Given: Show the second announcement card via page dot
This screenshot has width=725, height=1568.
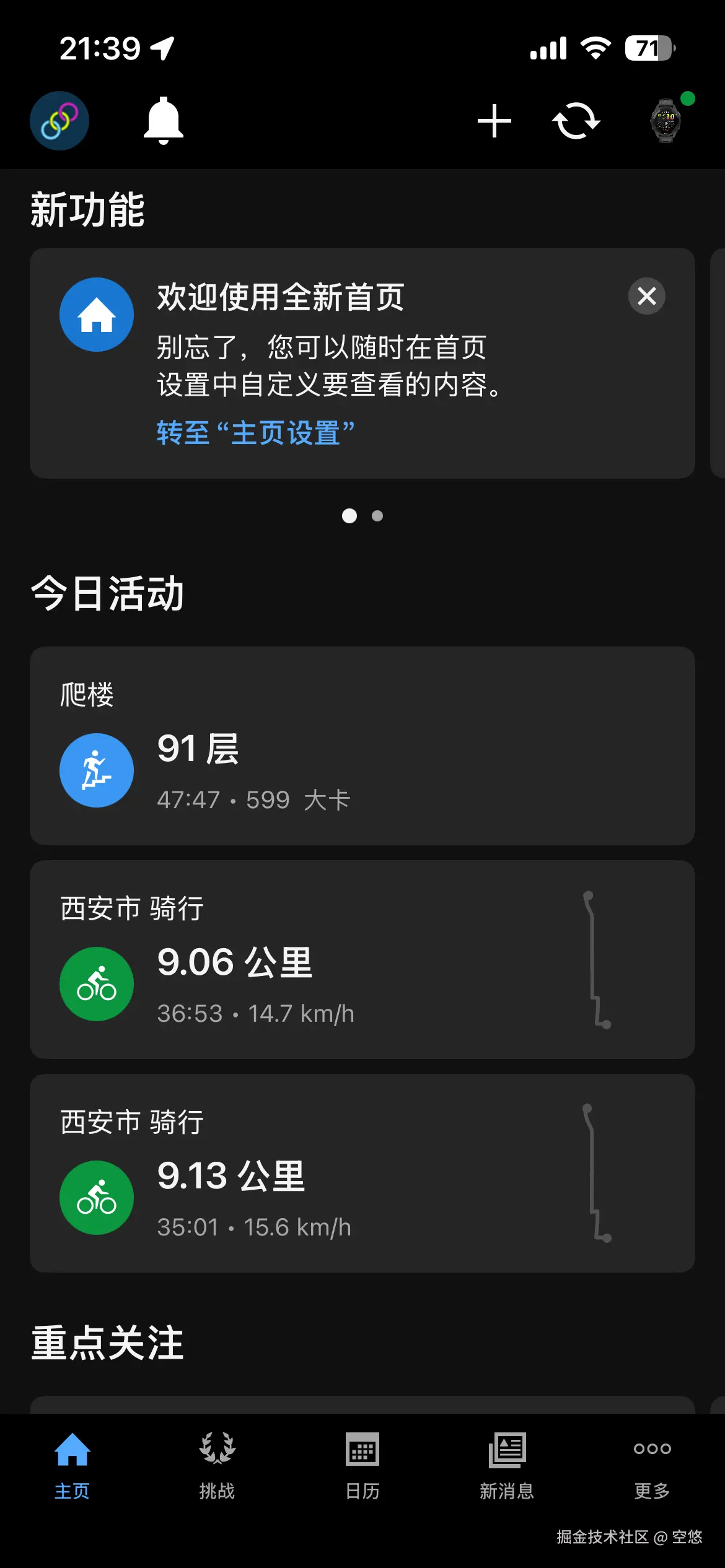Looking at the screenshot, I should (377, 516).
